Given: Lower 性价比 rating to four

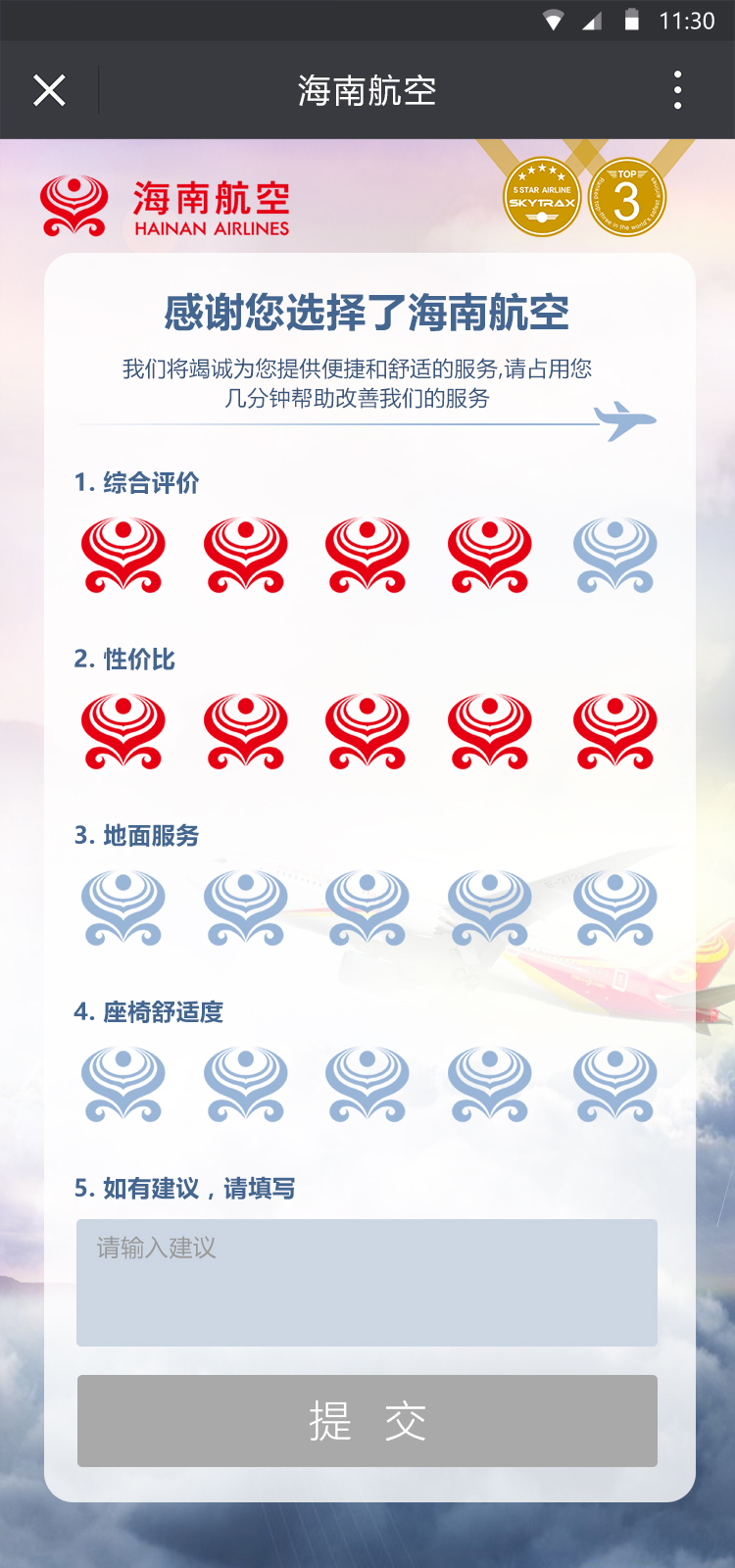Looking at the screenshot, I should [490, 731].
